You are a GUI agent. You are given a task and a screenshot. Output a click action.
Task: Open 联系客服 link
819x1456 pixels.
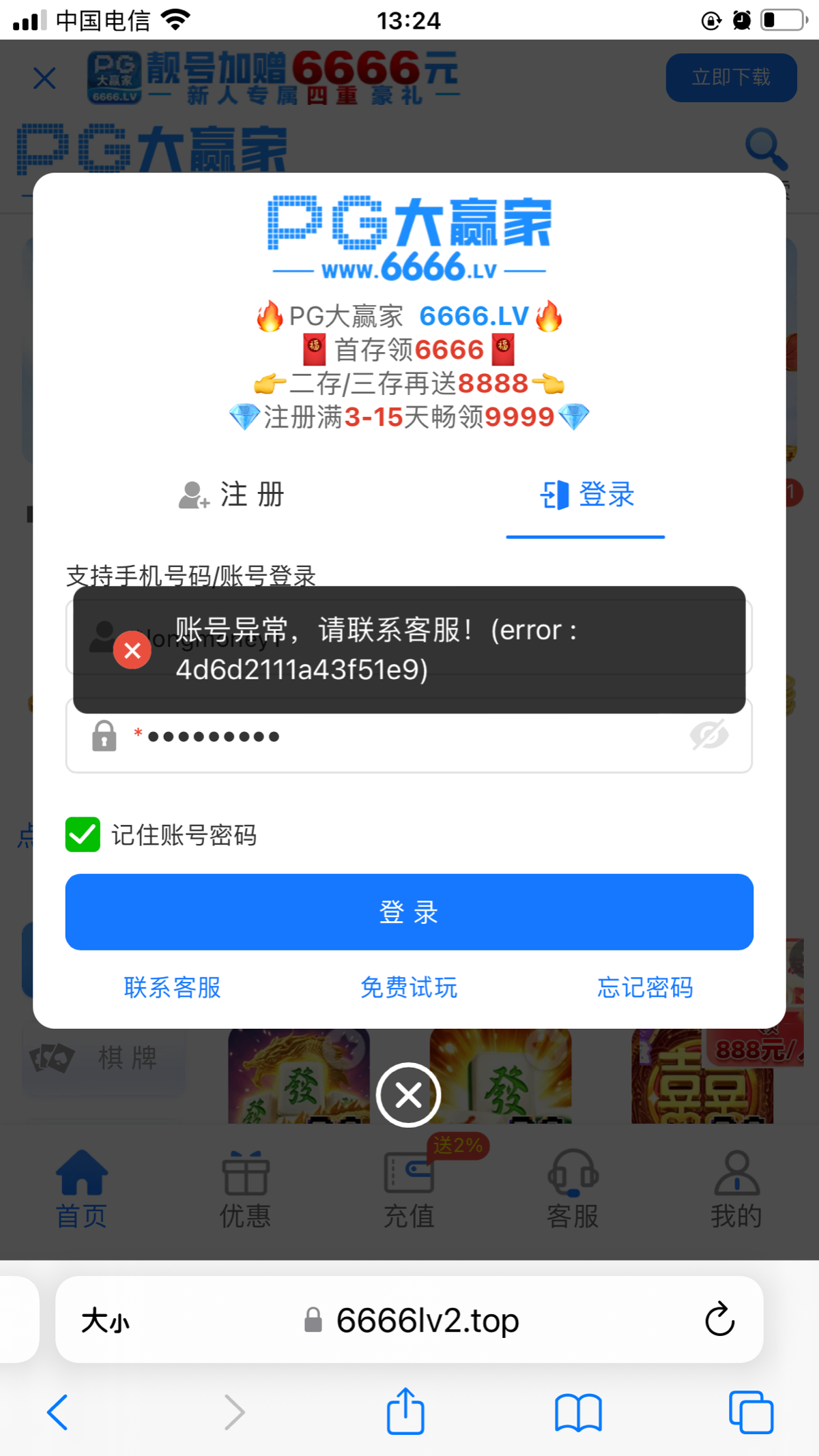[173, 987]
